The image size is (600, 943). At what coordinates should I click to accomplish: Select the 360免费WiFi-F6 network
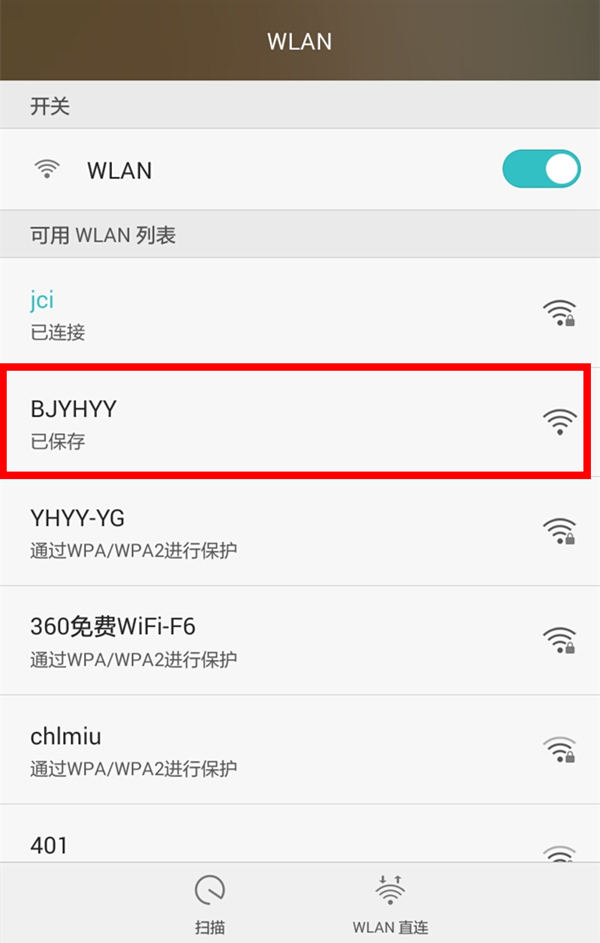(x=300, y=641)
